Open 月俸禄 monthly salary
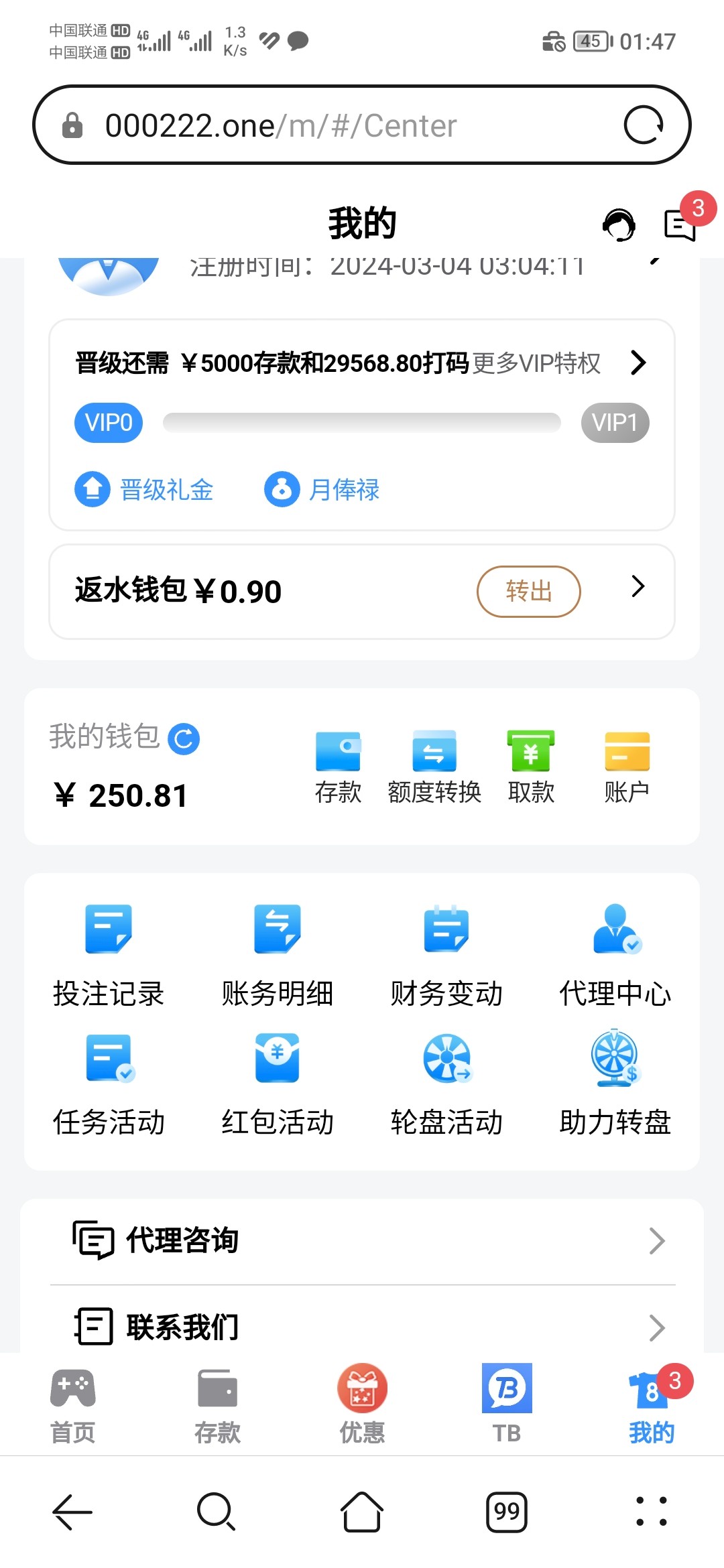This screenshot has height=1568, width=724. click(x=322, y=490)
